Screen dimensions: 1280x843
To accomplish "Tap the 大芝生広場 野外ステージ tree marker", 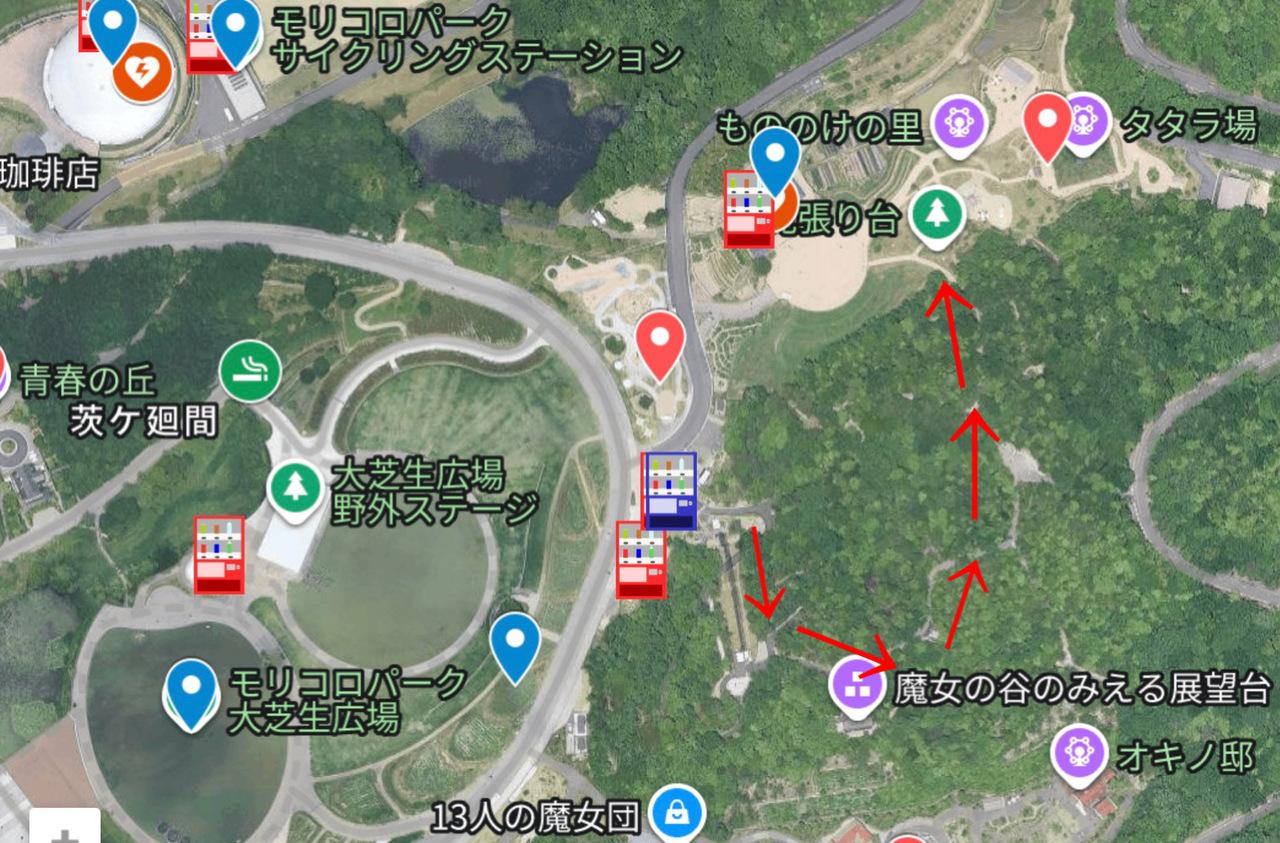I will [295, 490].
